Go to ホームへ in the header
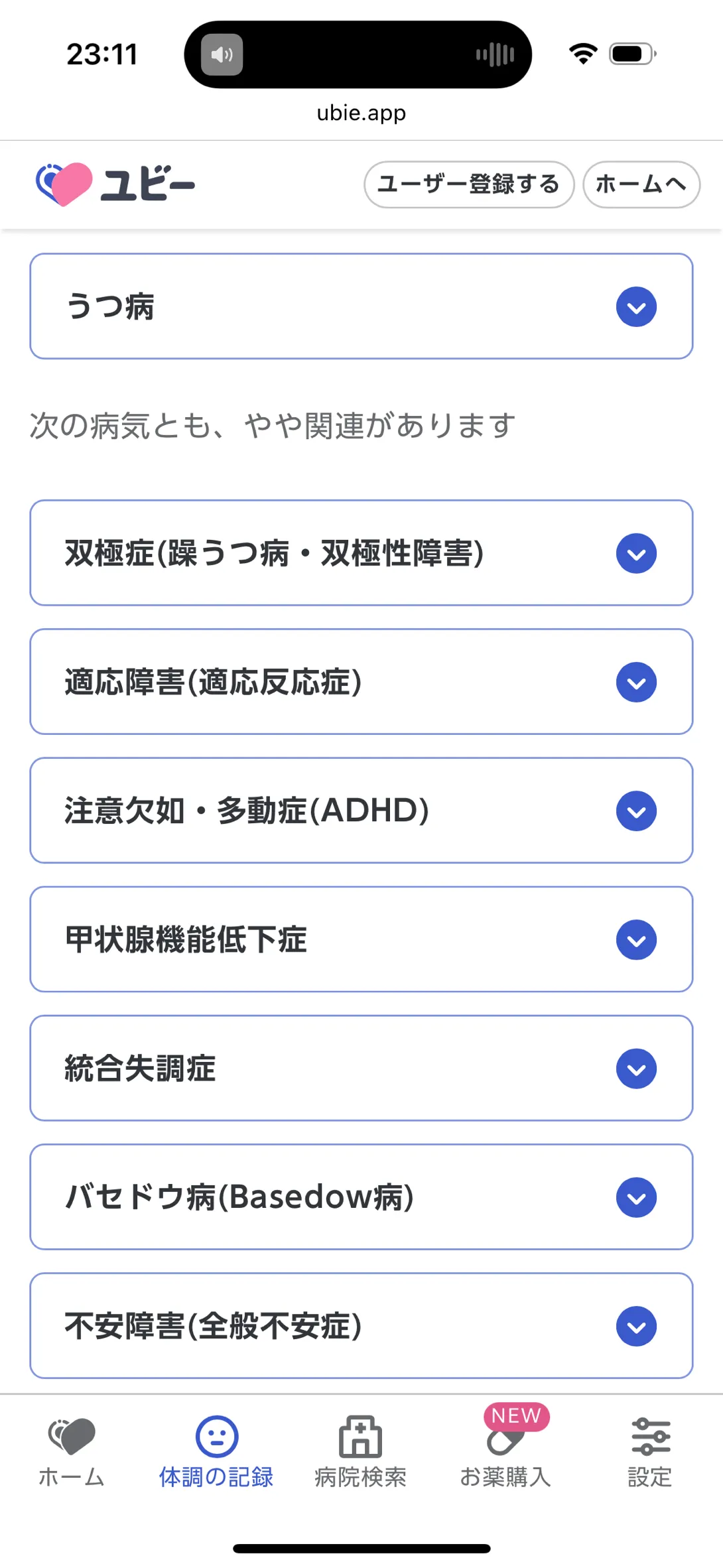Viewport: 723px width, 1568px height. [641, 184]
